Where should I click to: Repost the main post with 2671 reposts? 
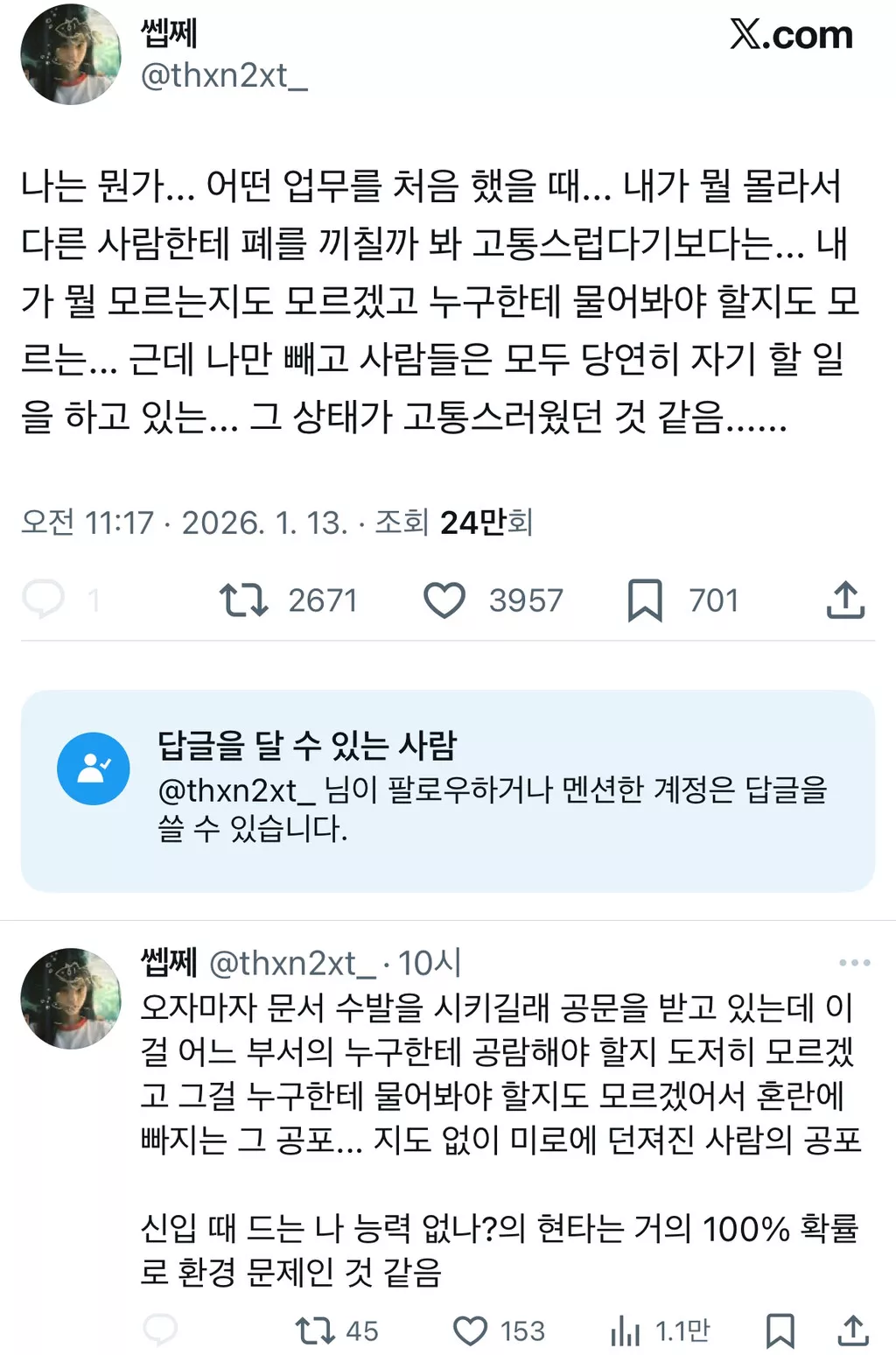(243, 600)
